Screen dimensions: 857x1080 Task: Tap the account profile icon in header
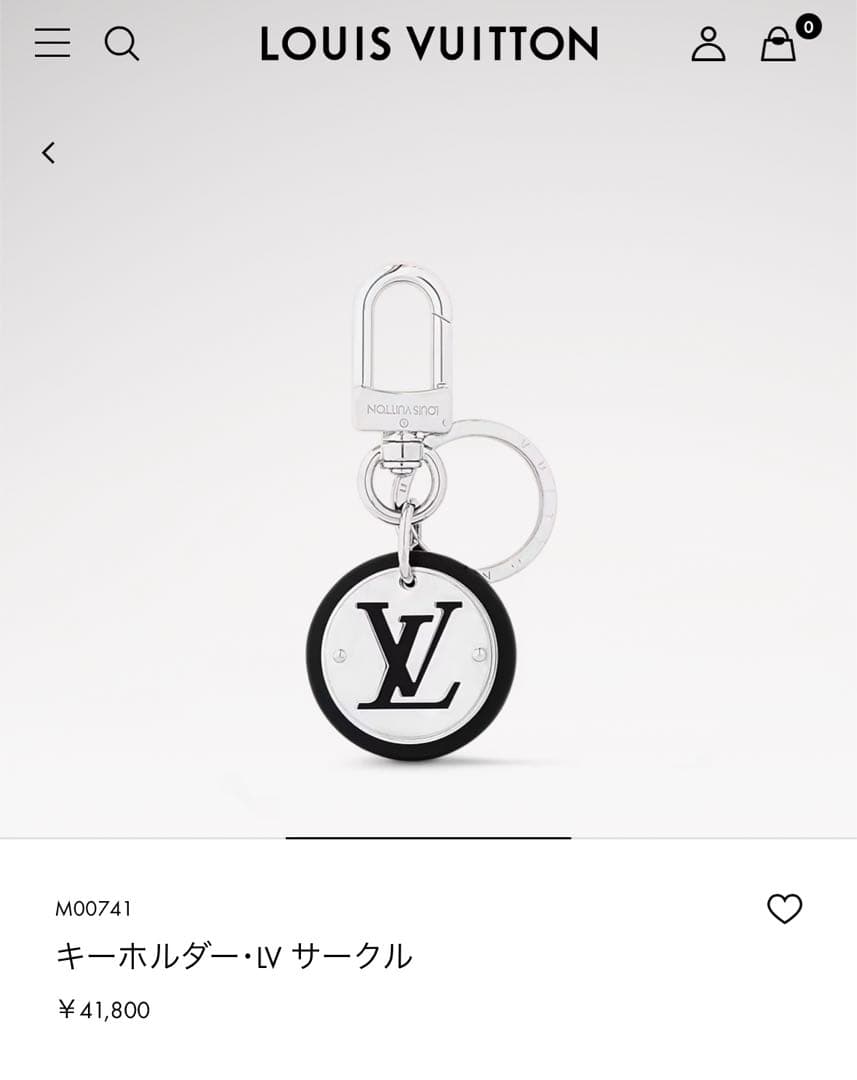tap(710, 46)
